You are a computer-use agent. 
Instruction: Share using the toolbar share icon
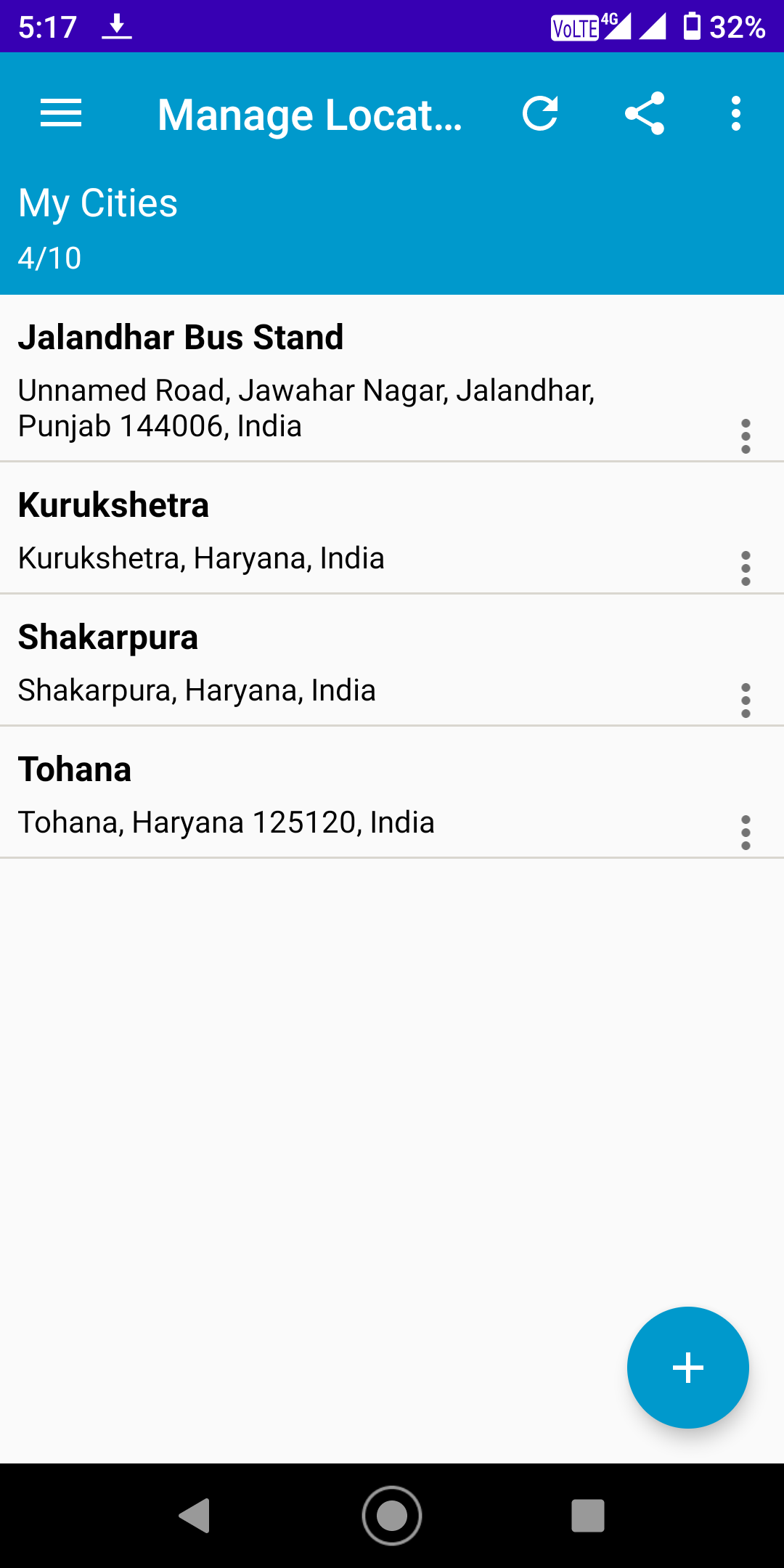click(645, 113)
